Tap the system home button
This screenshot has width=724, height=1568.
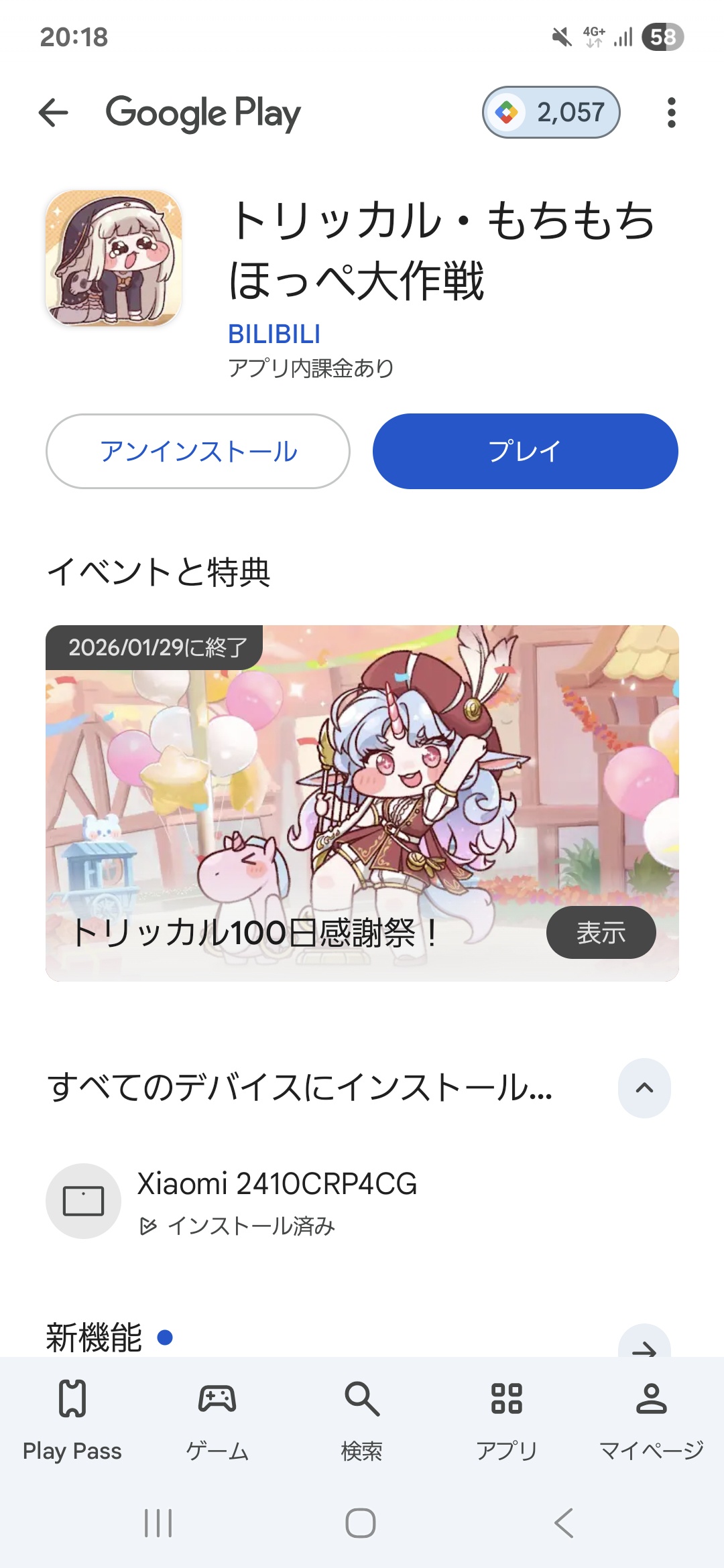coord(361,1523)
